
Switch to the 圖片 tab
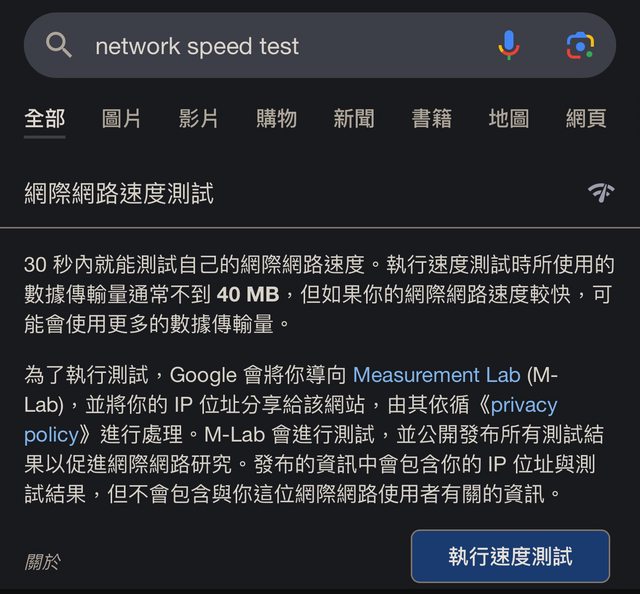(x=121, y=119)
